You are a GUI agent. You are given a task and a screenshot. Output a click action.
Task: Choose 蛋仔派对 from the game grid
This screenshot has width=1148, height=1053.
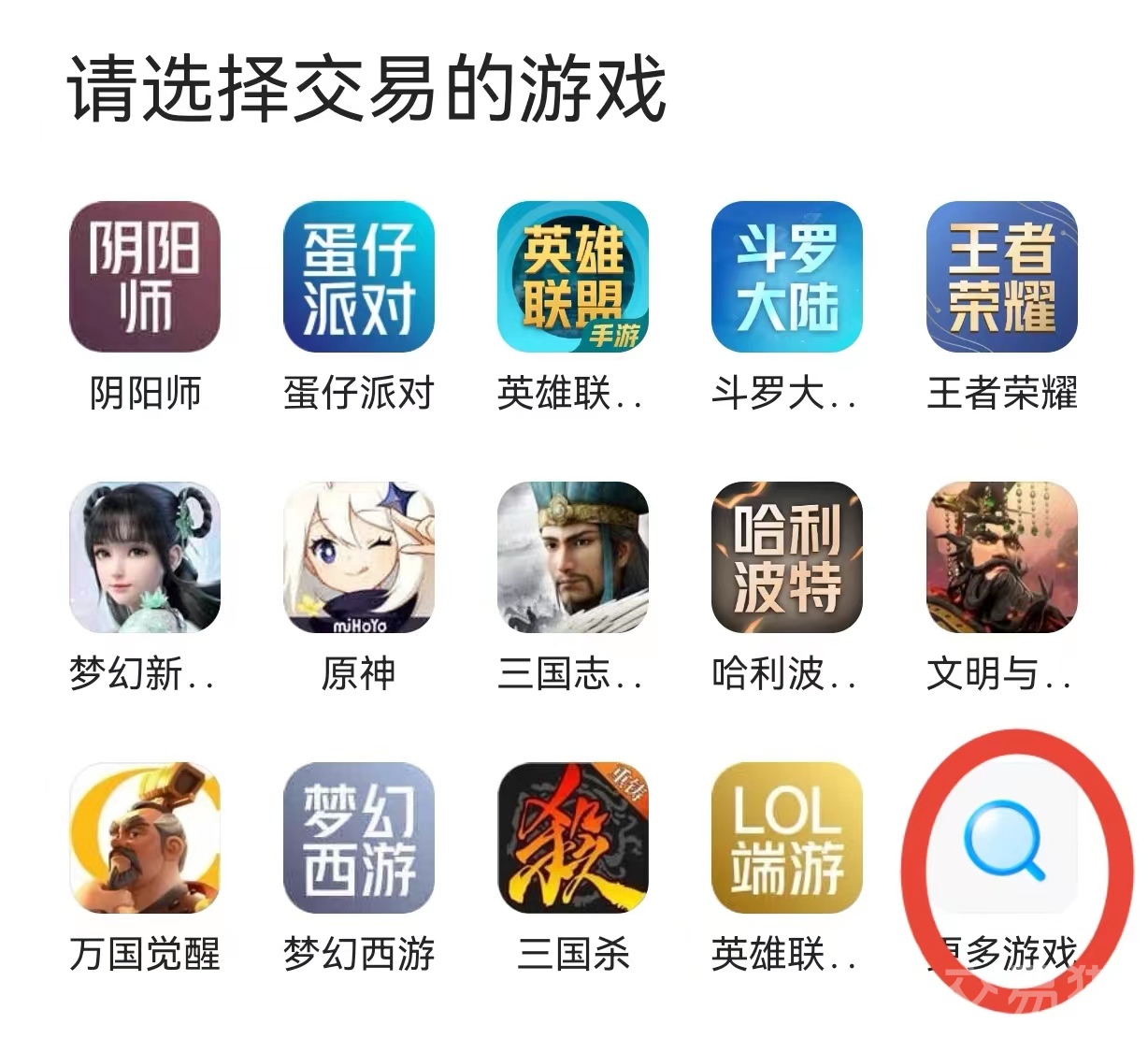point(359,277)
